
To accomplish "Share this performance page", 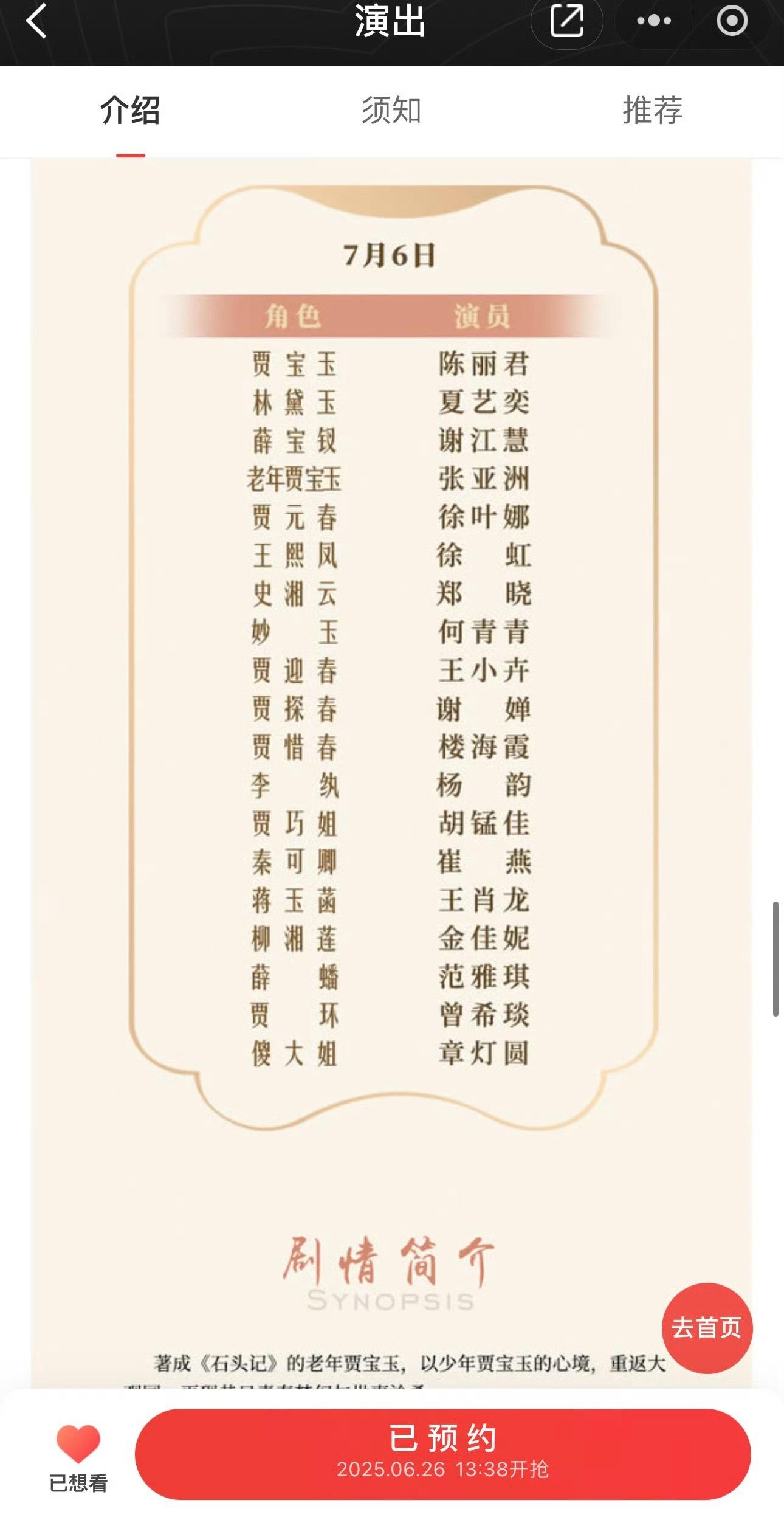I will pos(566,21).
